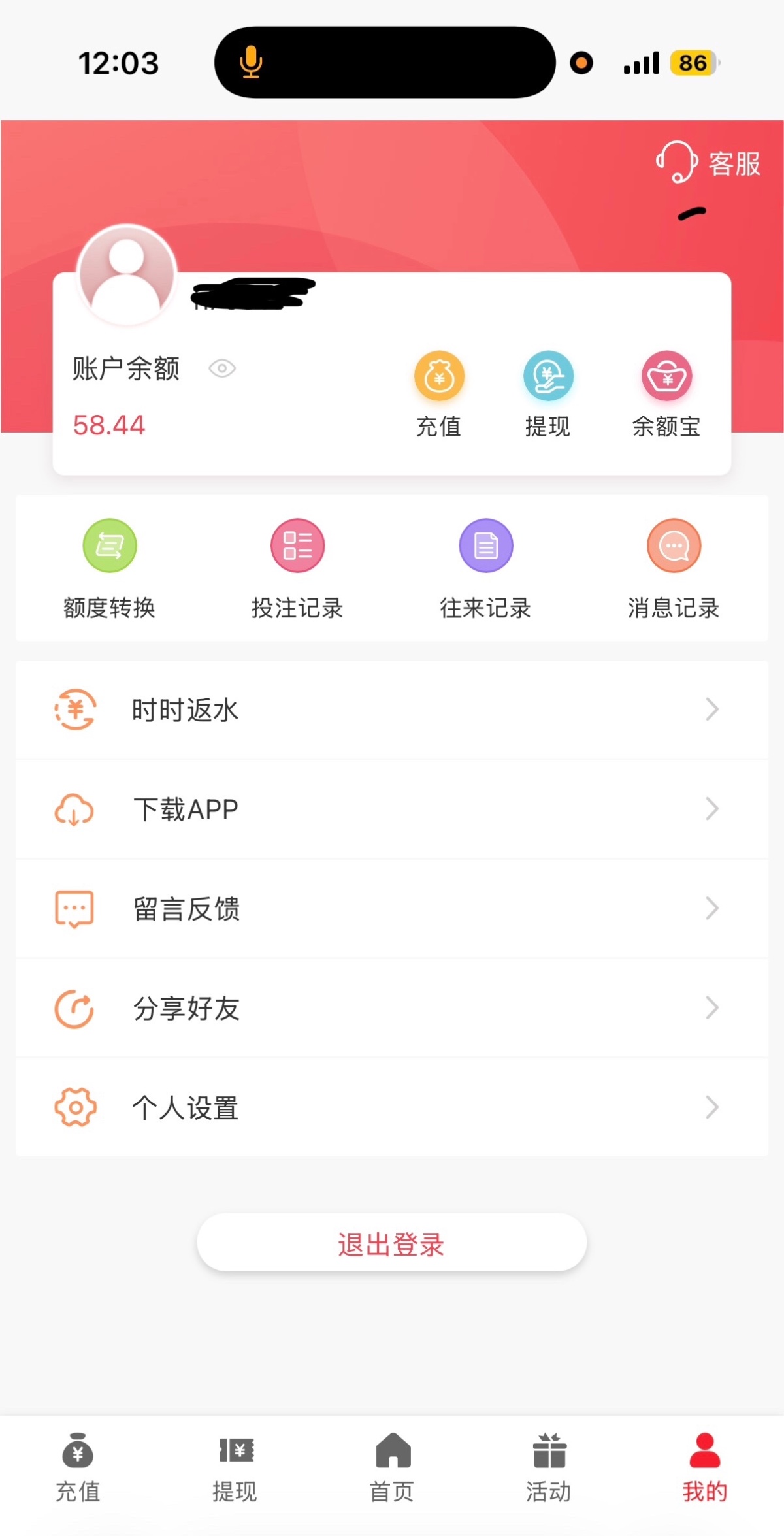
Task: Toggle account balance visibility eye icon
Action: click(222, 368)
